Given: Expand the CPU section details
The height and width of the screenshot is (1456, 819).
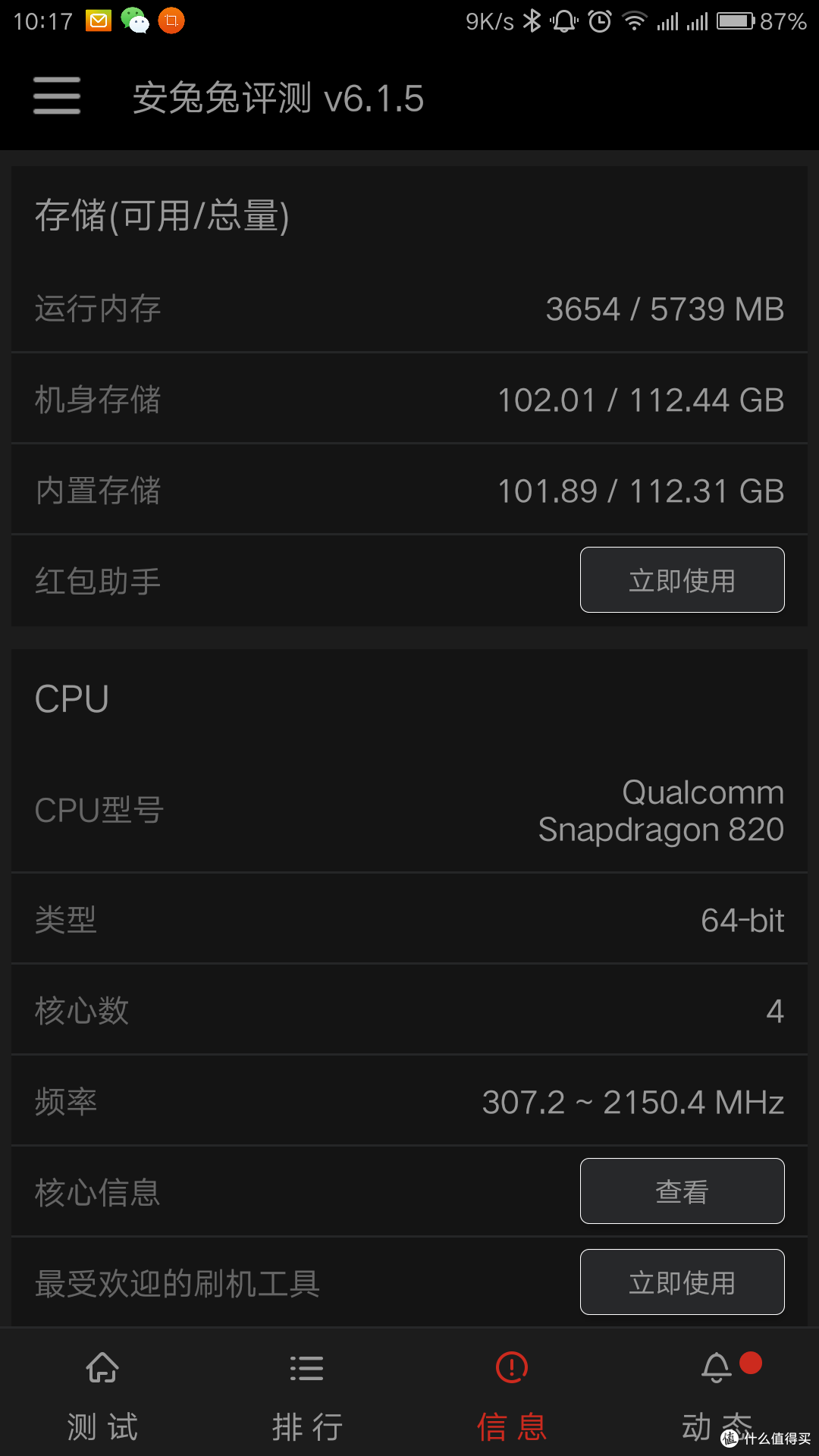Looking at the screenshot, I should (72, 698).
